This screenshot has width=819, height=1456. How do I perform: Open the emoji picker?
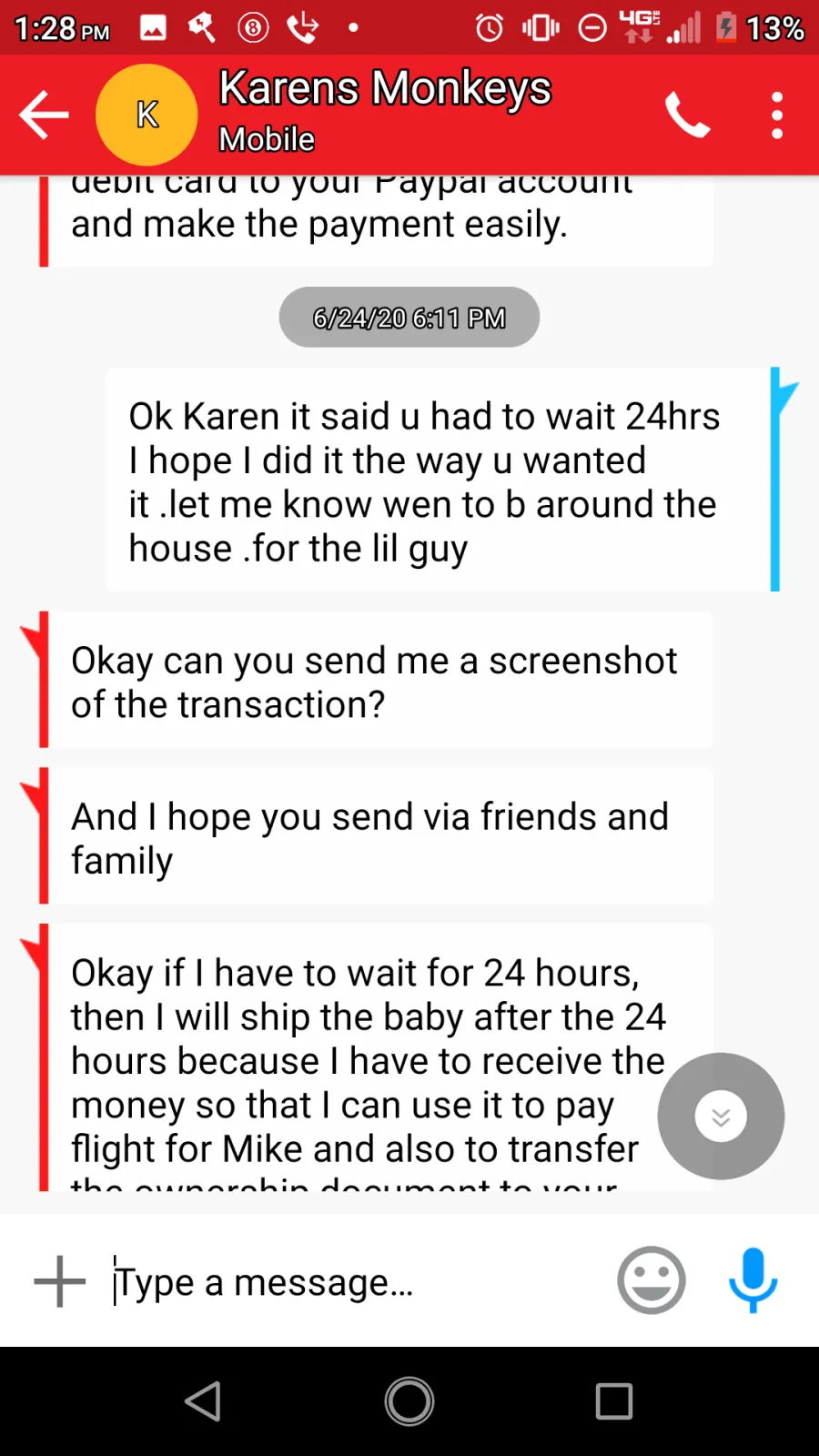(652, 1280)
